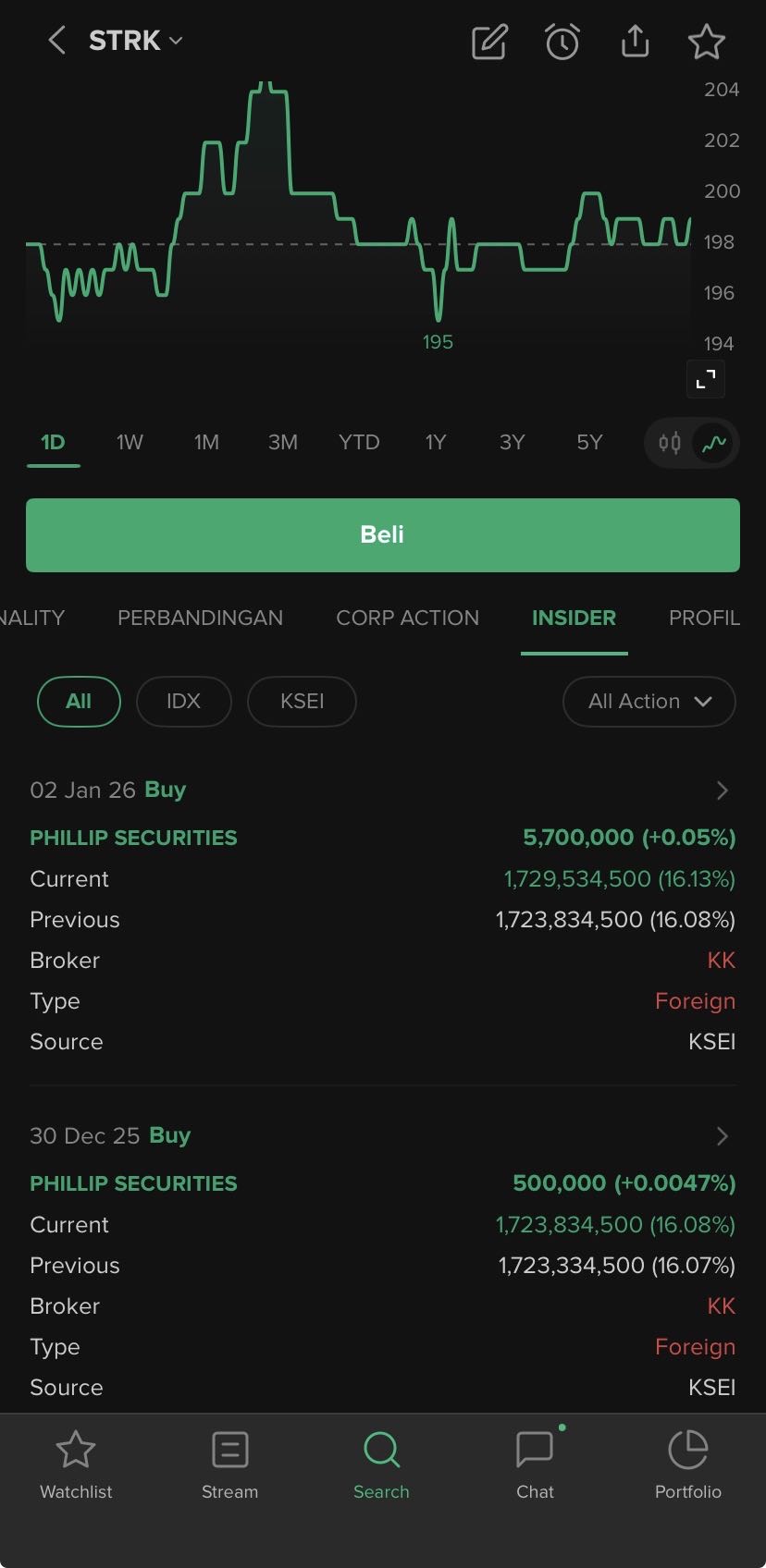Share this STRK stock page
This screenshot has height=1568, width=766.
click(x=635, y=42)
